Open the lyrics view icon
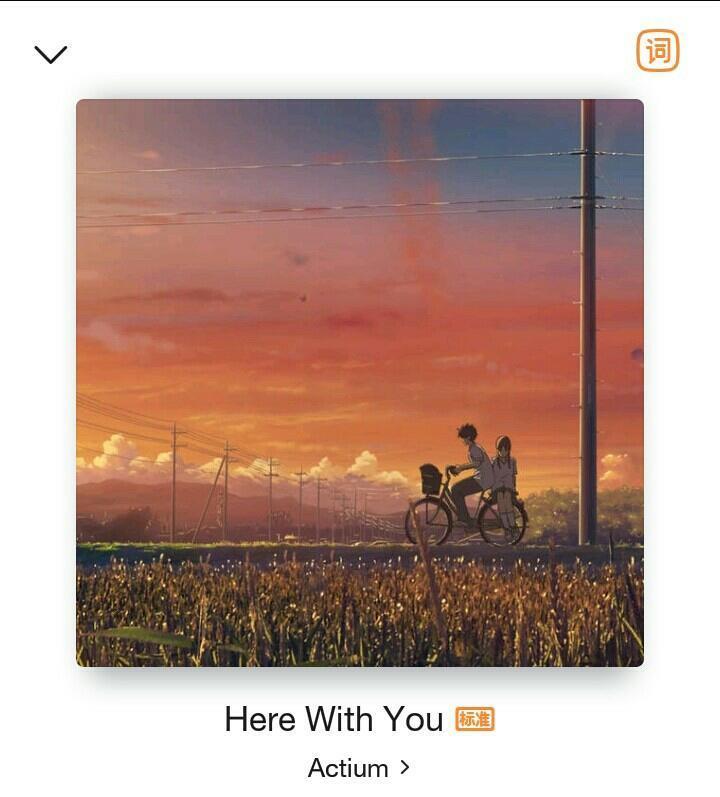The width and height of the screenshot is (720, 797). click(x=657, y=50)
